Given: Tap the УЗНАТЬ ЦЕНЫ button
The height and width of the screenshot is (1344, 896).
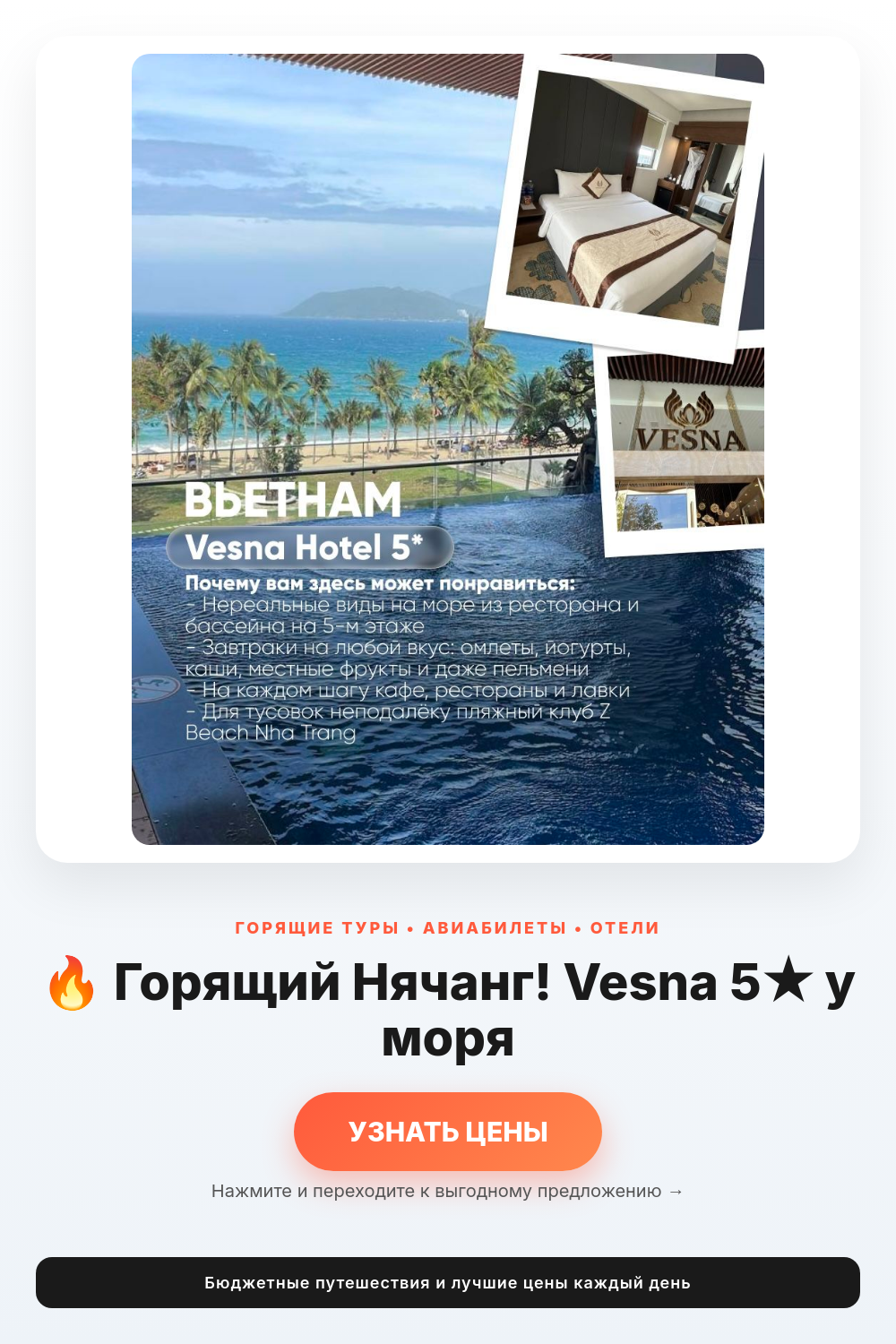Looking at the screenshot, I should click(448, 1132).
